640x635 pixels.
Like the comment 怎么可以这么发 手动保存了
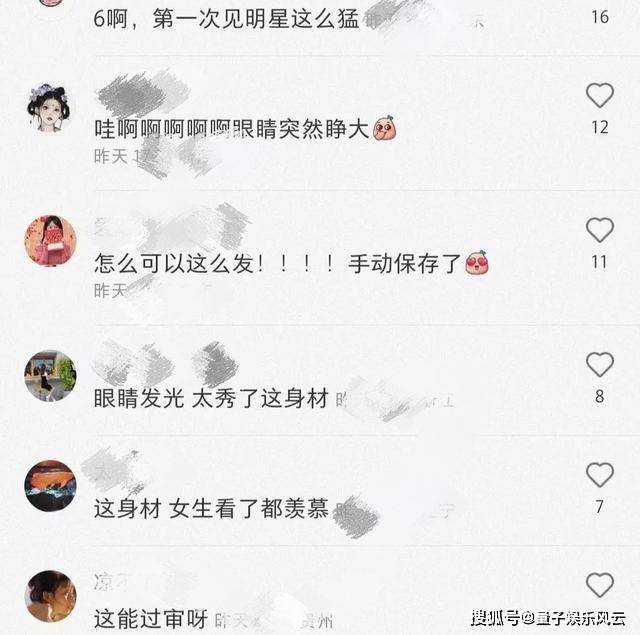(599, 230)
